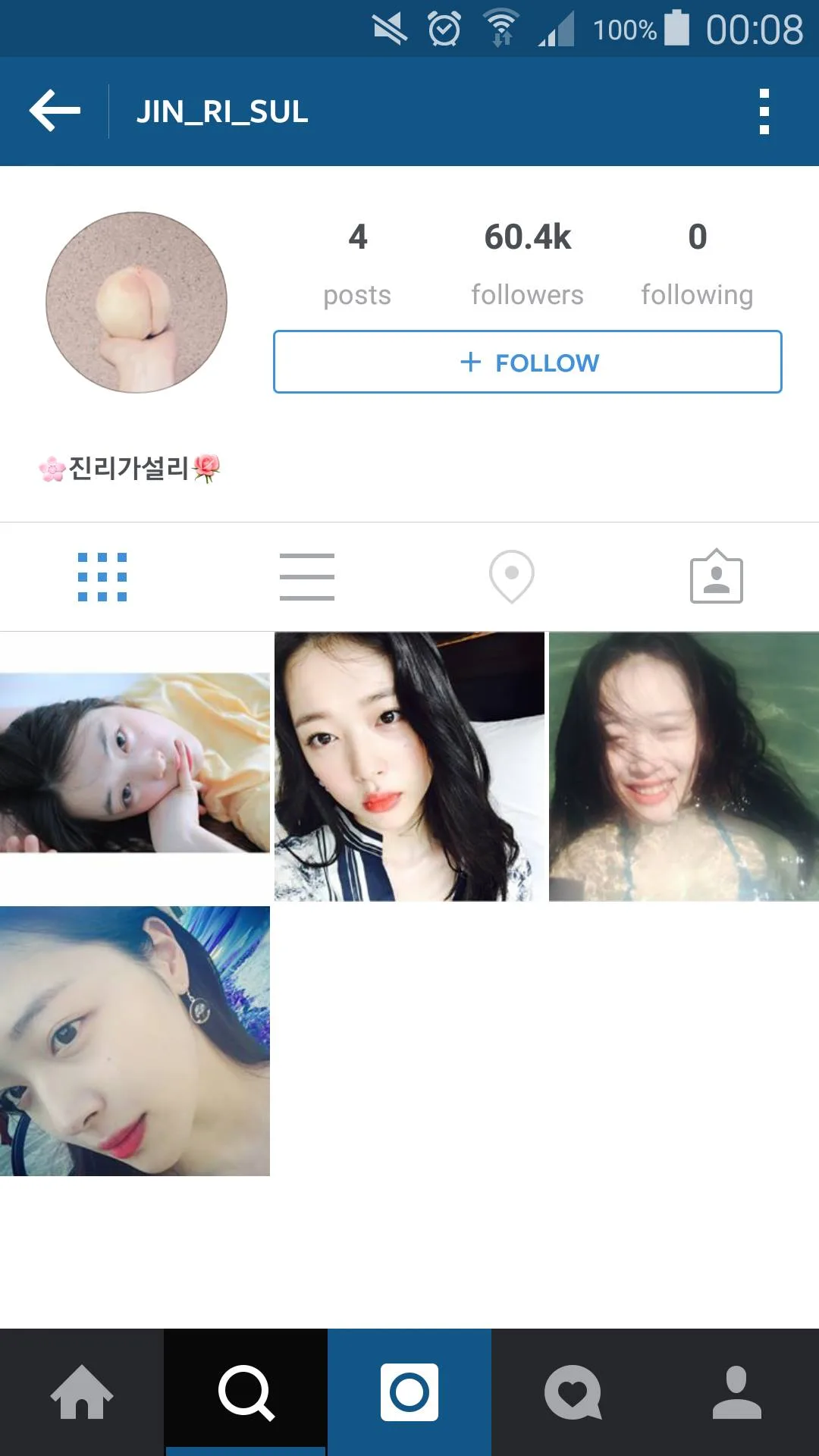The width and height of the screenshot is (819, 1456).
Task: Open the underwater smiling photo post
Action: (x=684, y=767)
